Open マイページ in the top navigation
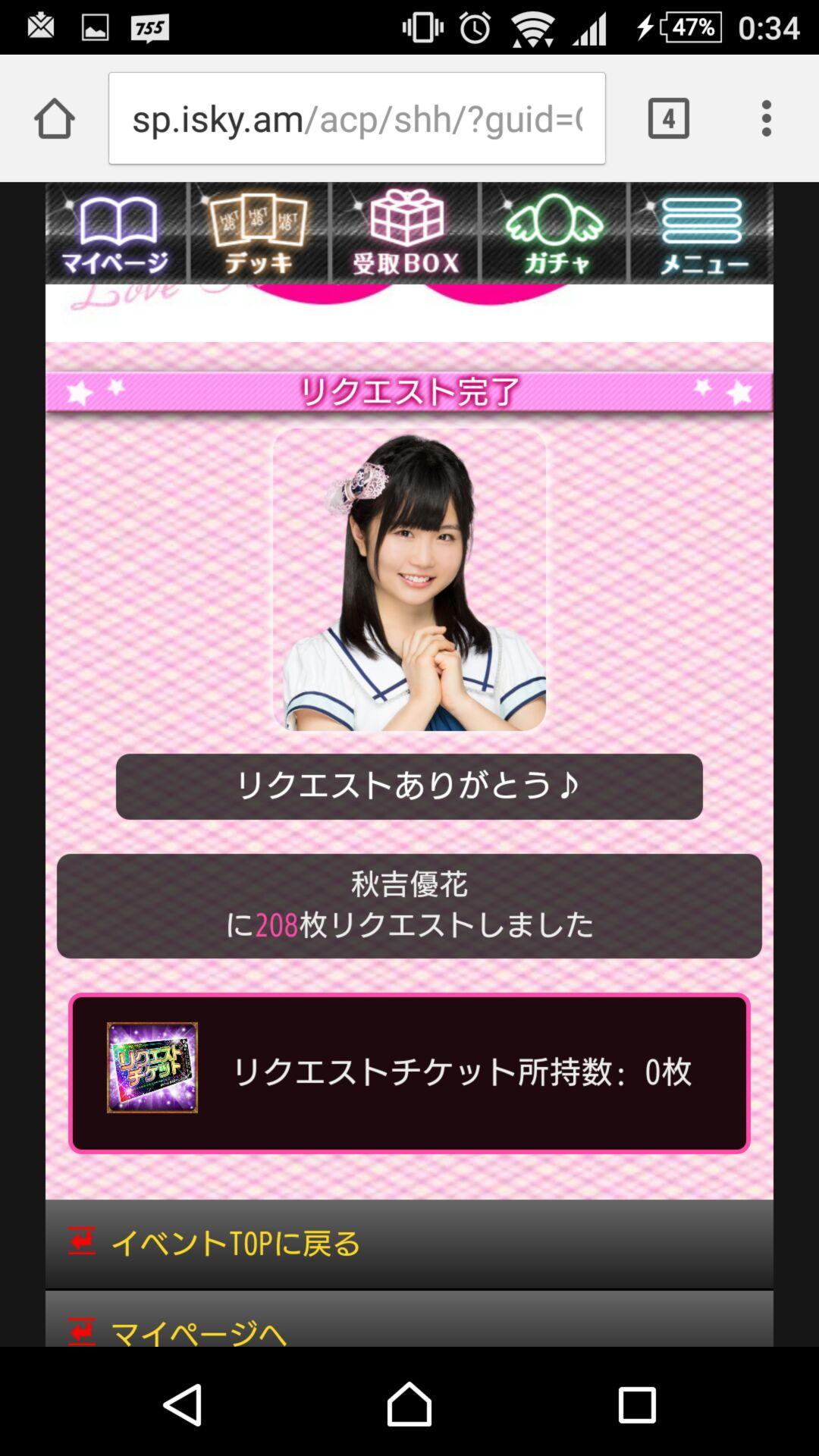 116,234
